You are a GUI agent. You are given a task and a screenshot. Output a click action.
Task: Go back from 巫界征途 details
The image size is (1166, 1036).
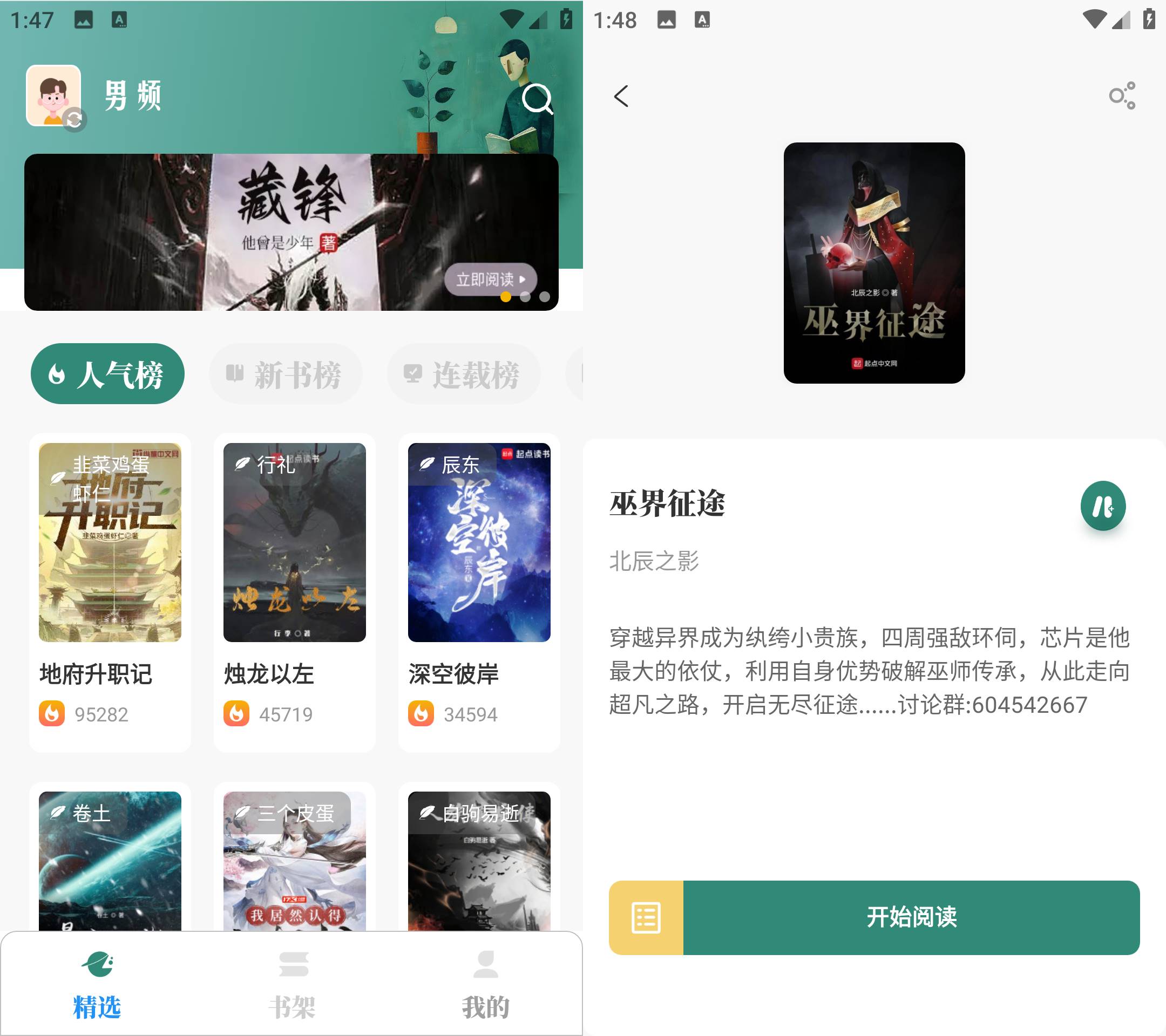(621, 96)
